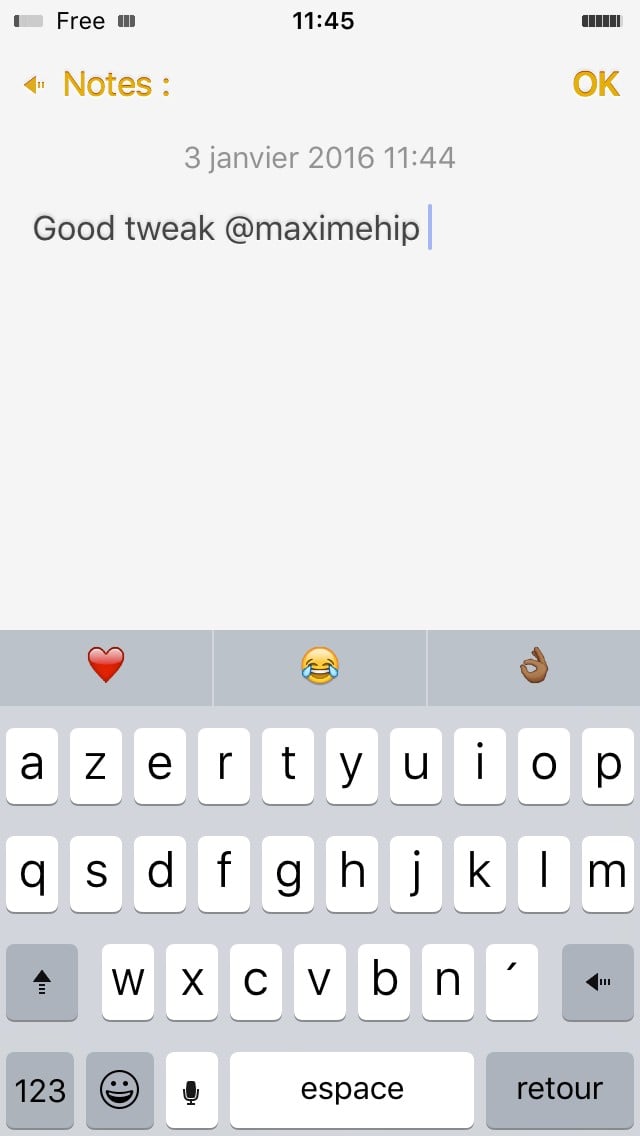Go back to the Notes list
This screenshot has width=640, height=1136.
(96, 84)
